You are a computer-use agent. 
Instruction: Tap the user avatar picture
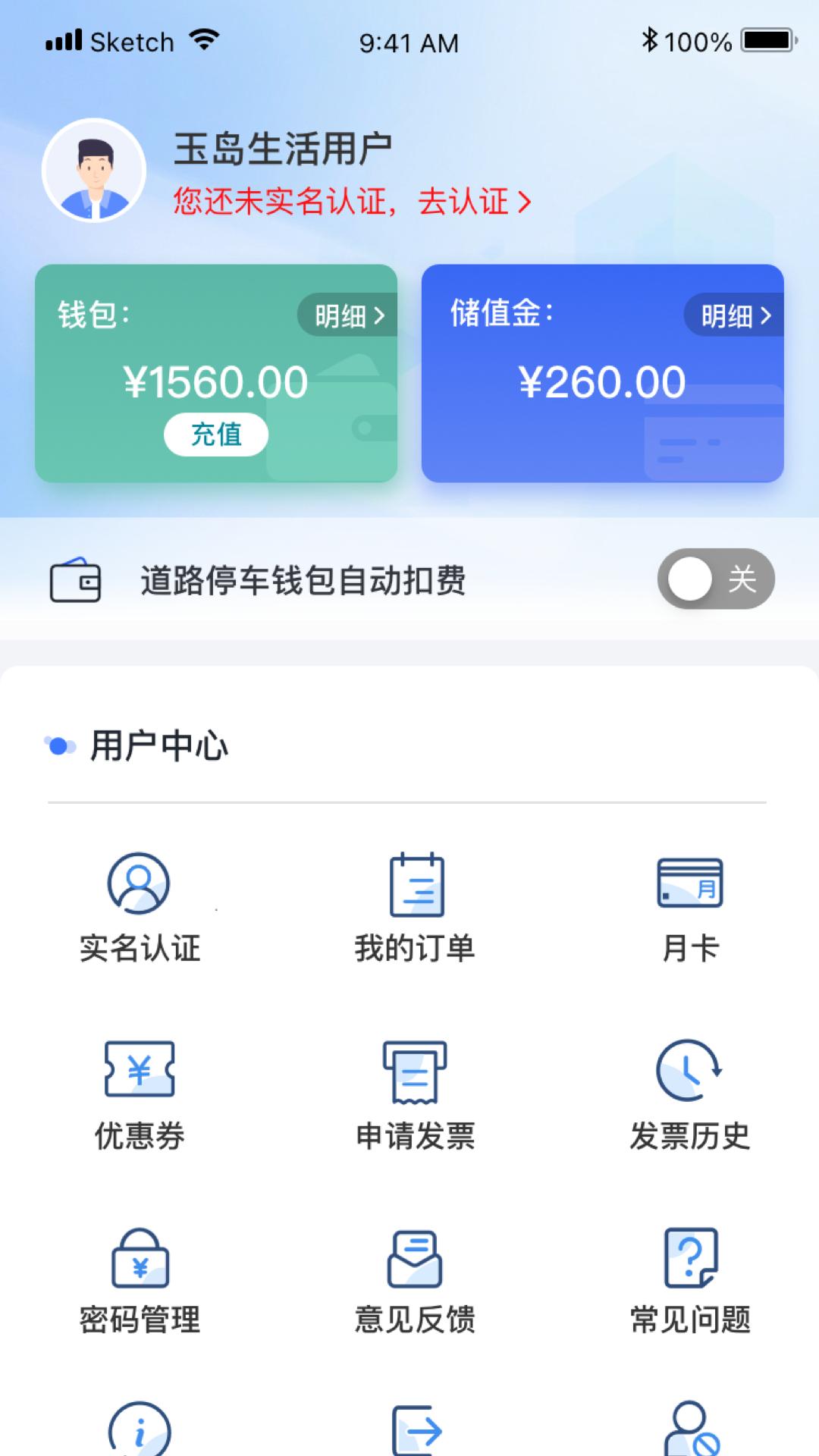click(95, 171)
